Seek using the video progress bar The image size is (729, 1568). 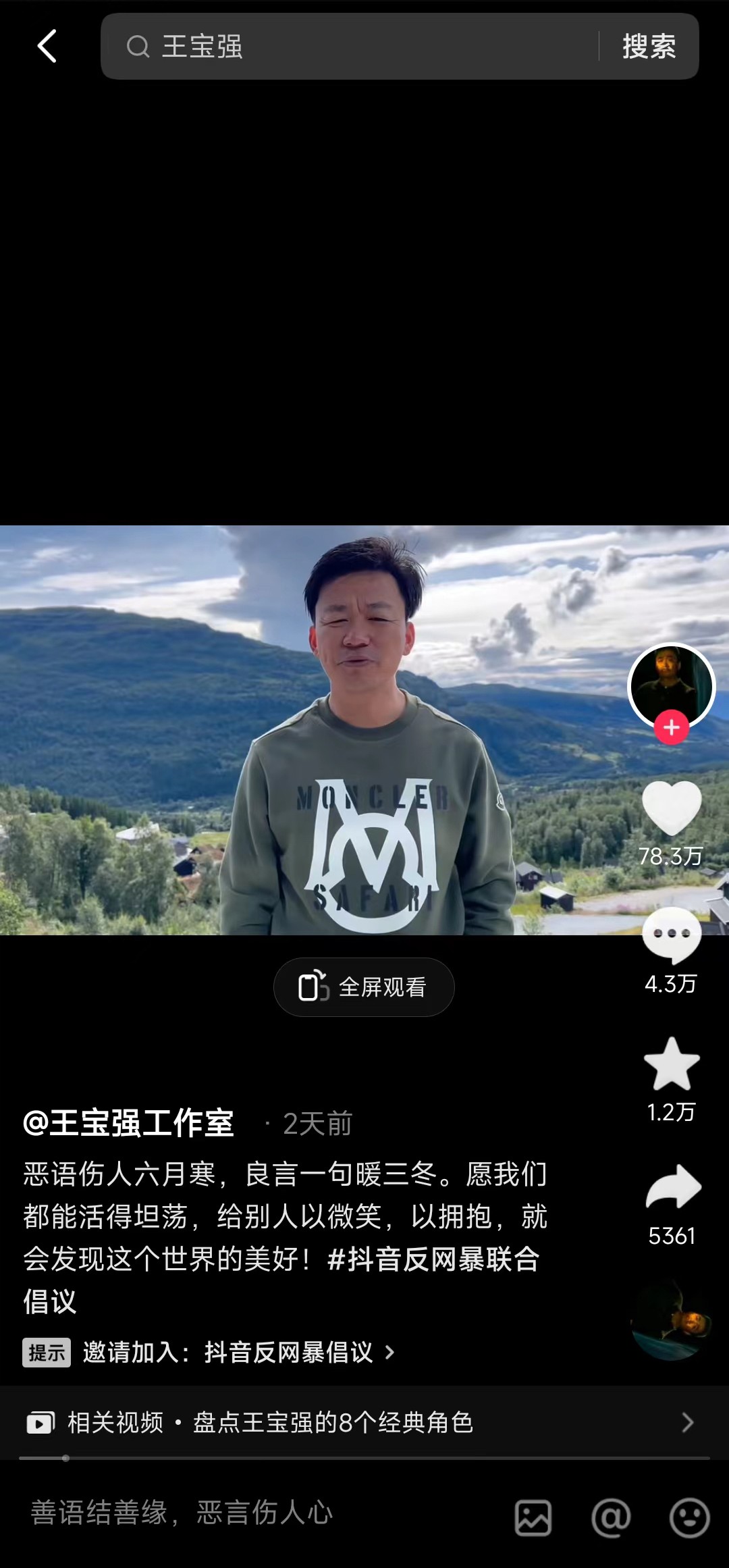[364, 1458]
